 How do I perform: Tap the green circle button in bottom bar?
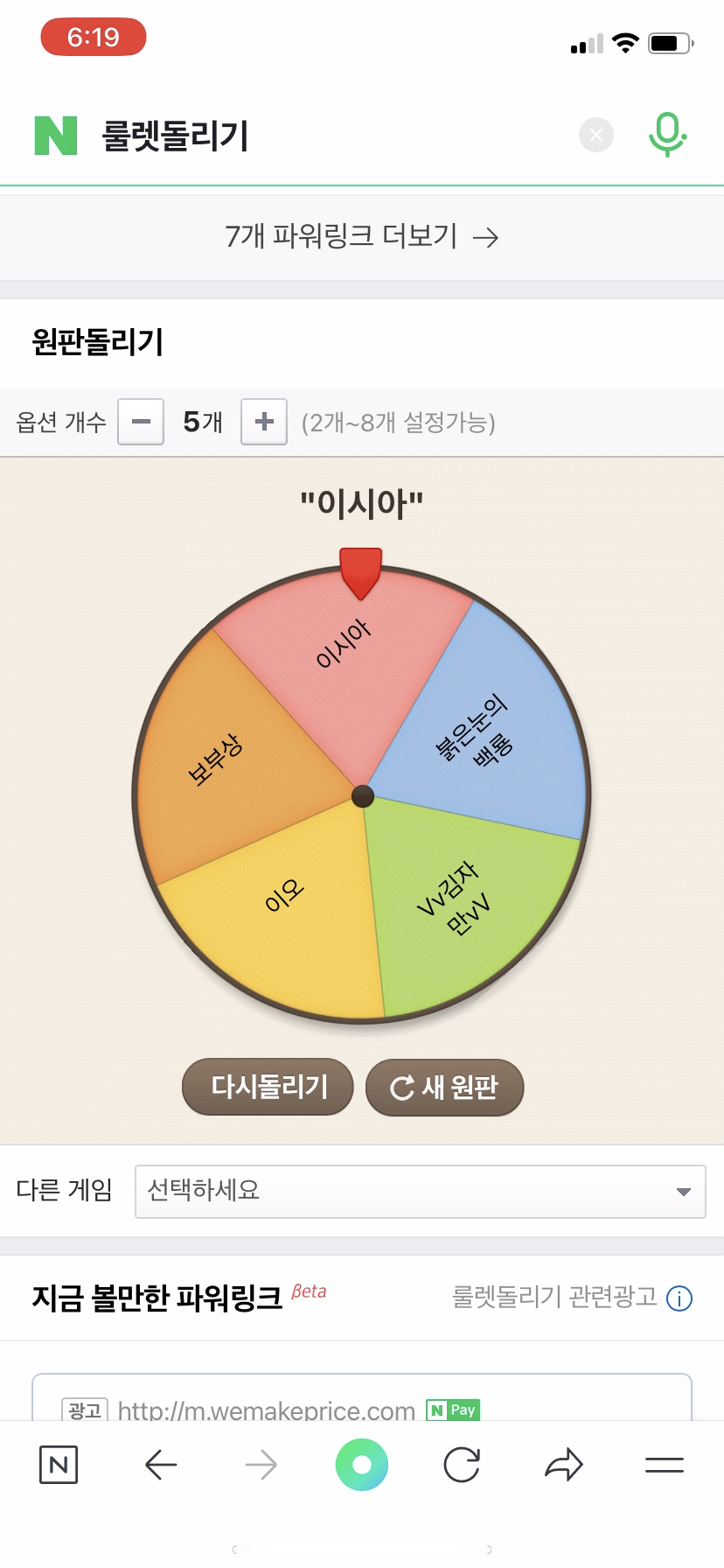coord(362,1465)
